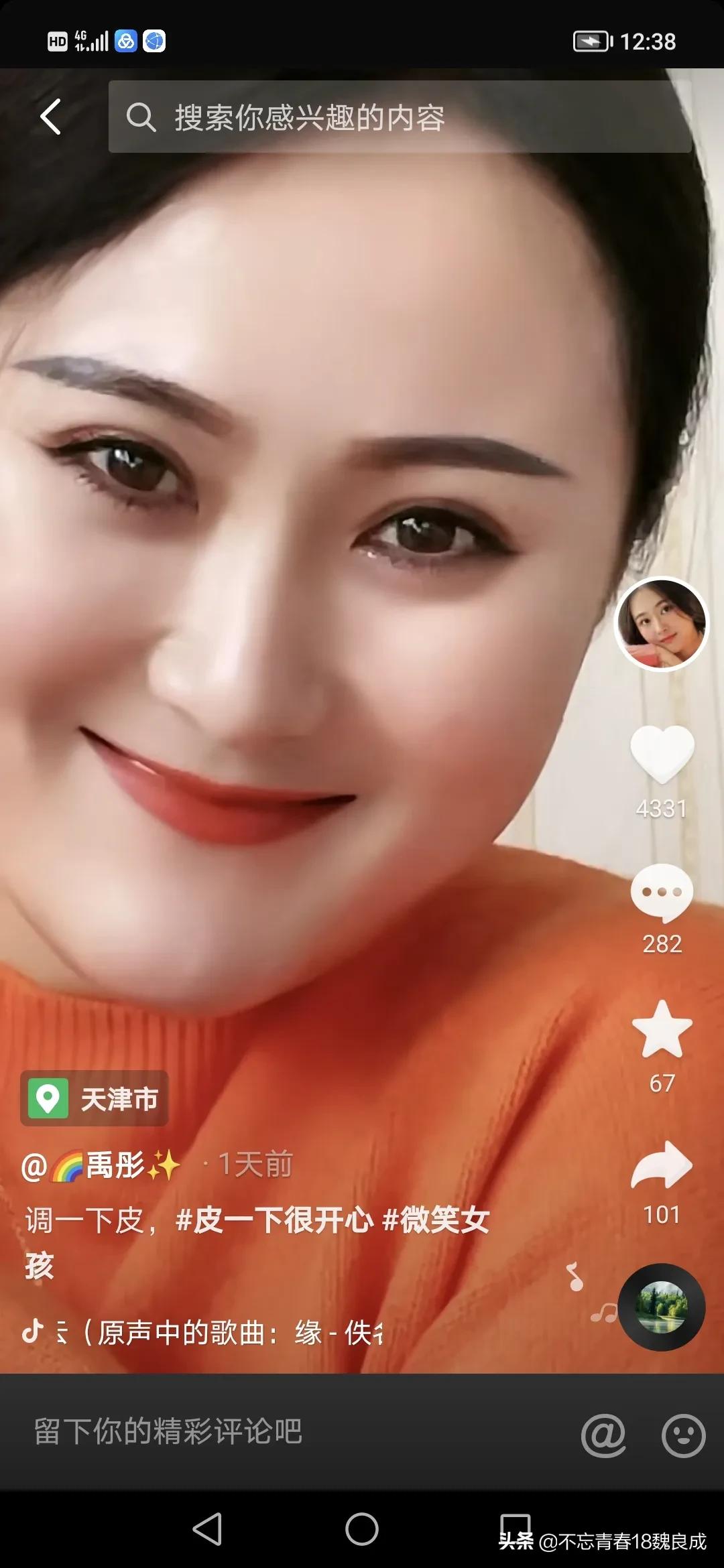This screenshot has height=1568, width=724.
Task: Check the battery indicator
Action: click(591, 42)
